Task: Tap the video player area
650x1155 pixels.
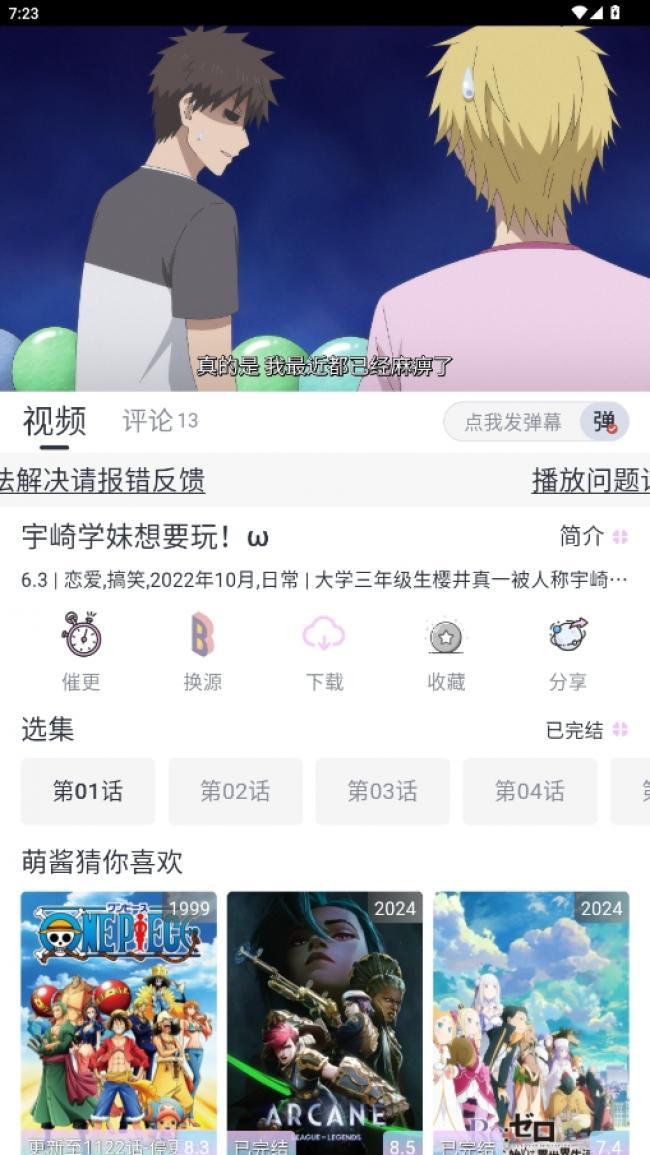Action: coord(325,208)
